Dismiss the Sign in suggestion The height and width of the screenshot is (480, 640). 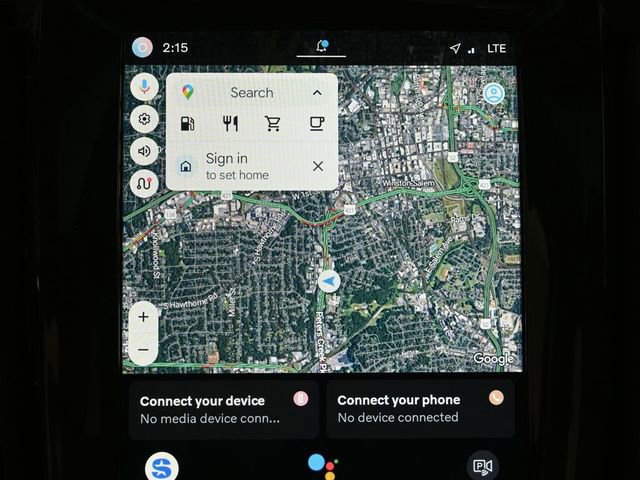point(318,166)
